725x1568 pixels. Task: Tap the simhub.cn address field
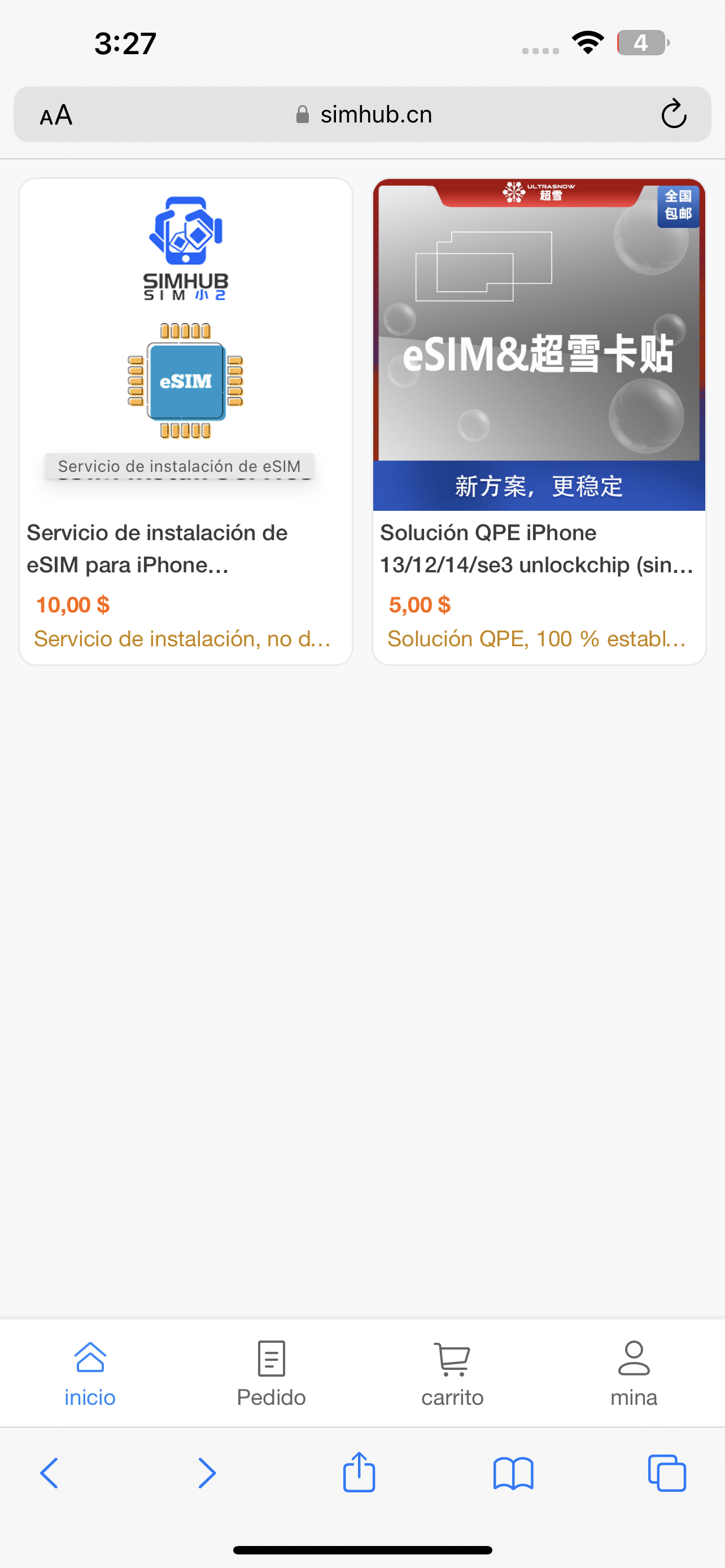point(362,115)
